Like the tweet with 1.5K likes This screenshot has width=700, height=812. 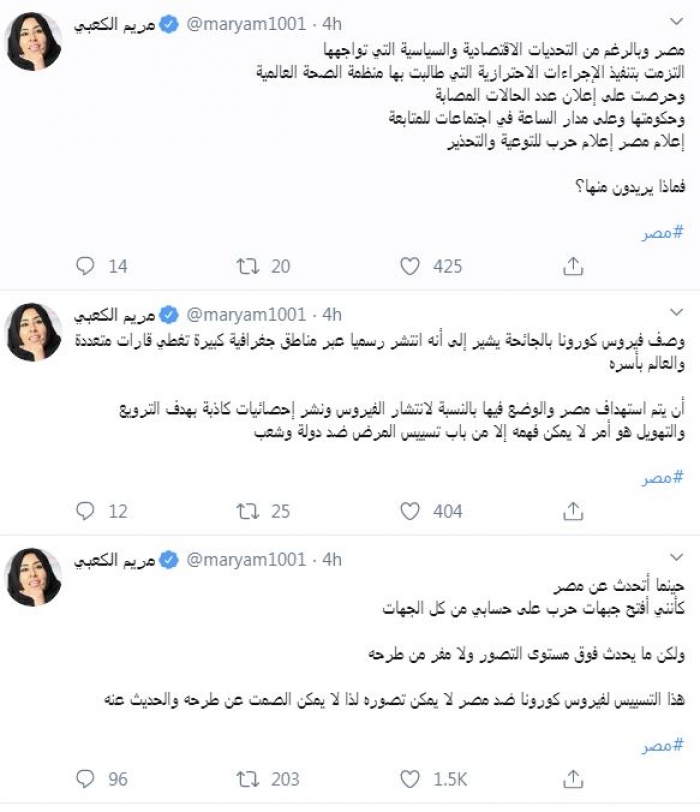pyautogui.click(x=409, y=777)
